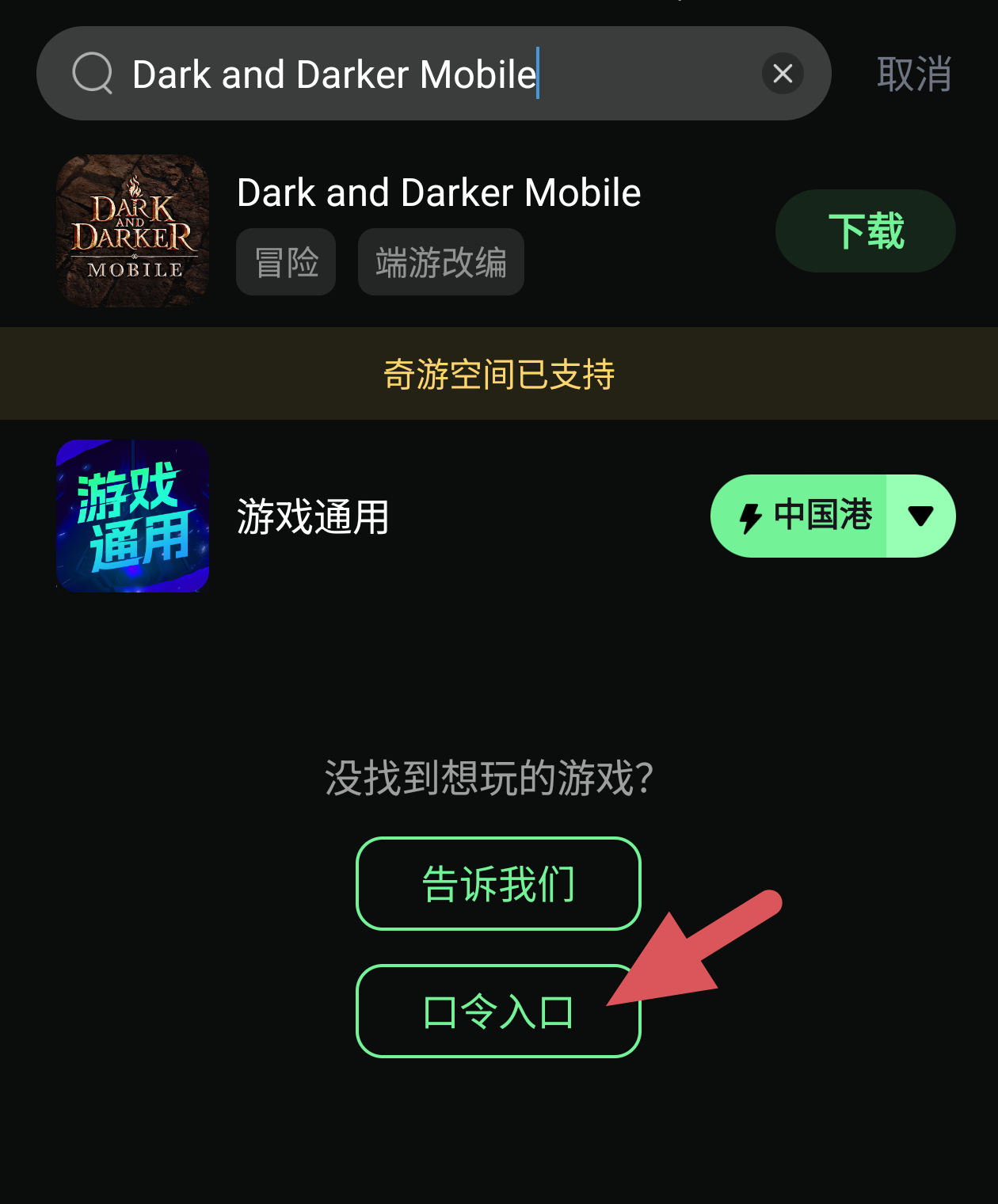Expand the region dropdown arrow next to 中国港
Image resolution: width=998 pixels, height=1204 pixels.
pos(920,516)
